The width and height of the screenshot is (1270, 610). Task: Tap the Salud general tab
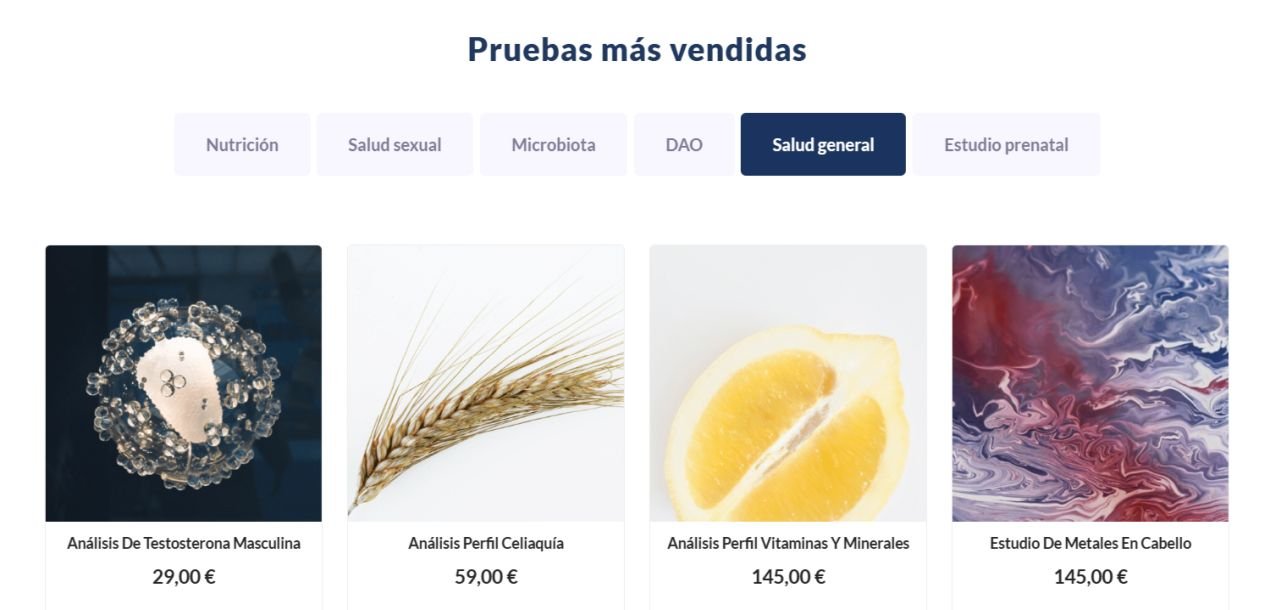click(823, 145)
